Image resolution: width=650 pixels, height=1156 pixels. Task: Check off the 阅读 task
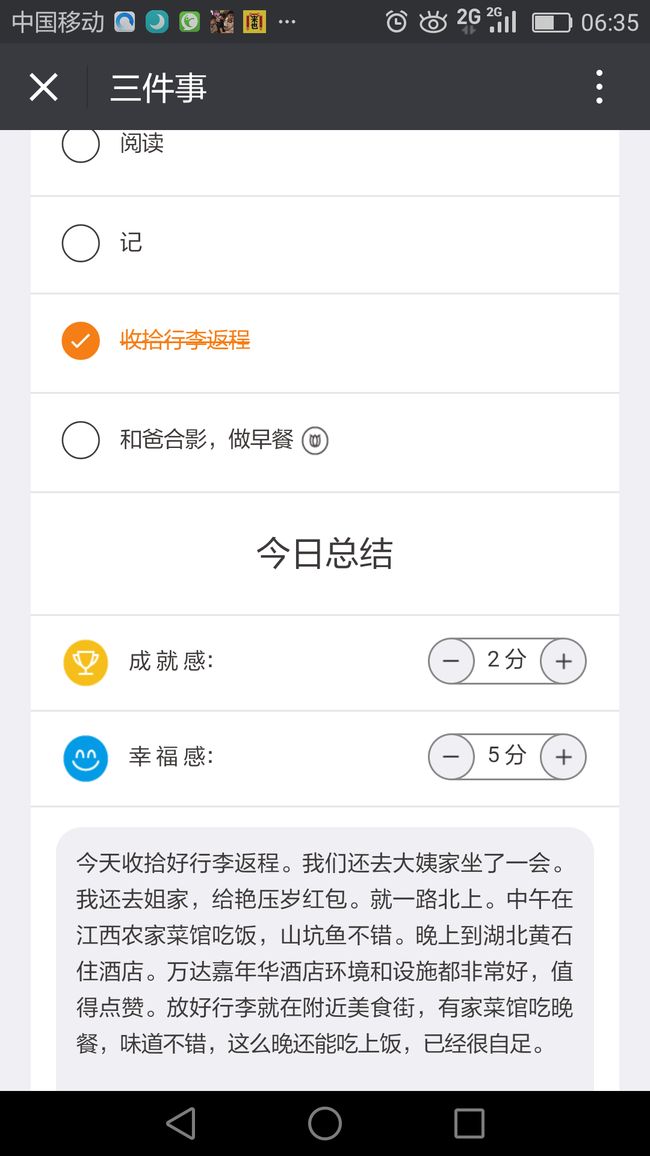coord(80,143)
